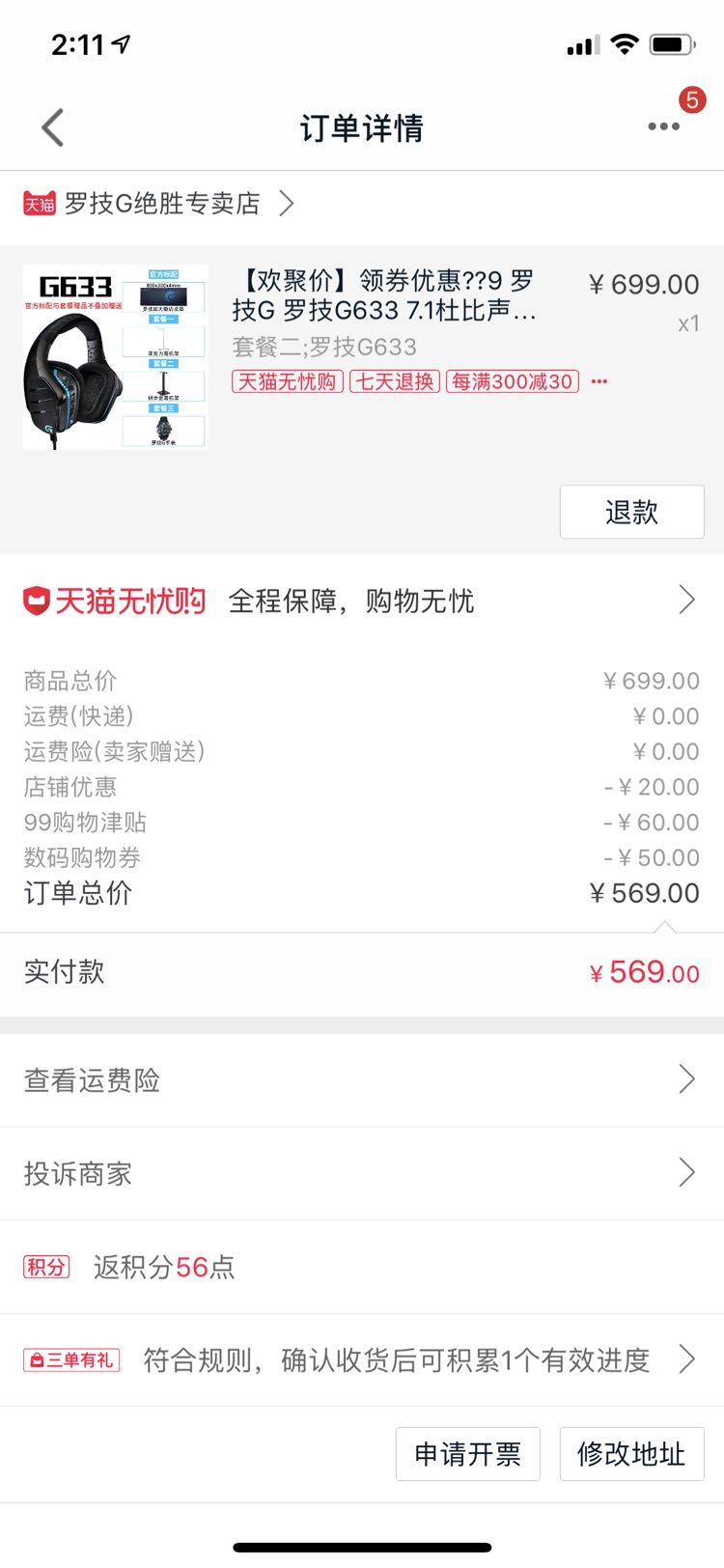Tap the 天猫无忧购 tag on the product

click(x=286, y=381)
